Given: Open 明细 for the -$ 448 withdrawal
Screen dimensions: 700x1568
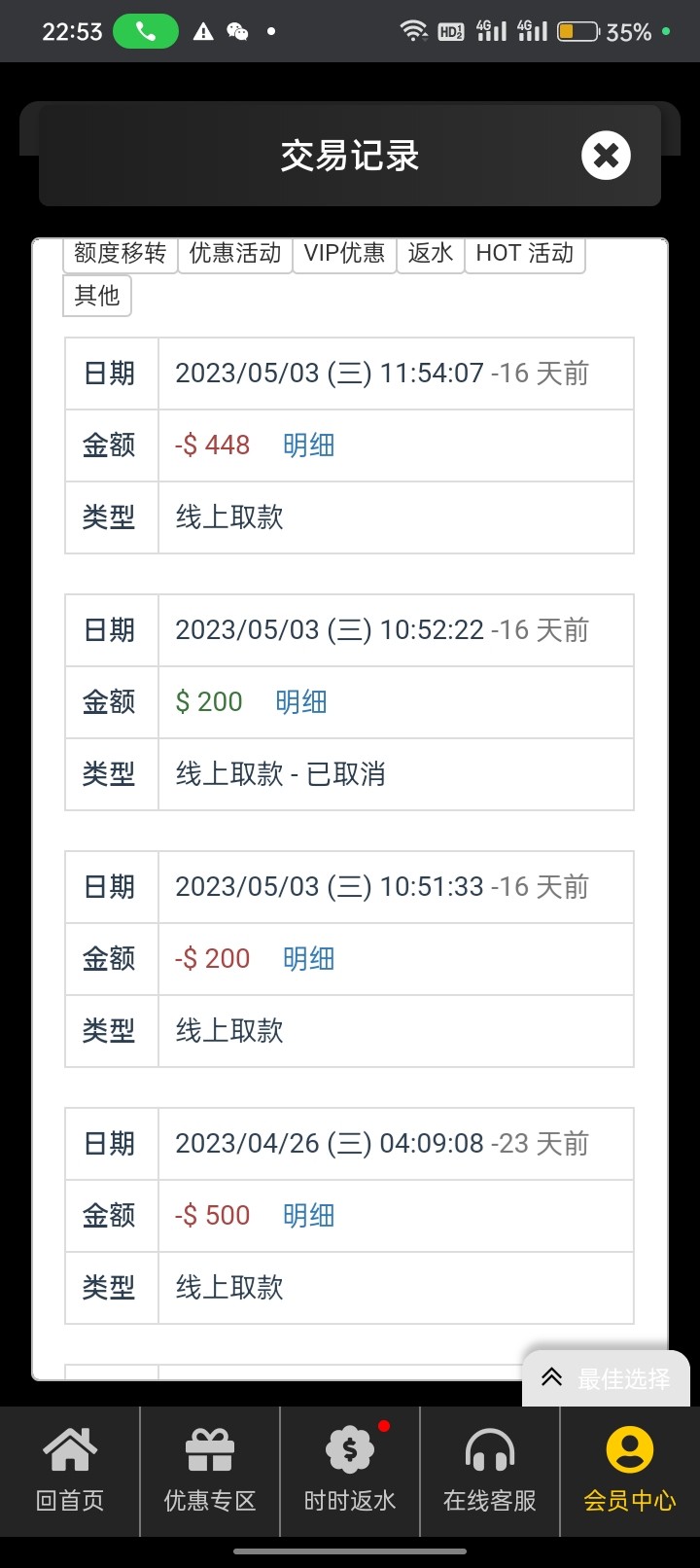Looking at the screenshot, I should [308, 445].
